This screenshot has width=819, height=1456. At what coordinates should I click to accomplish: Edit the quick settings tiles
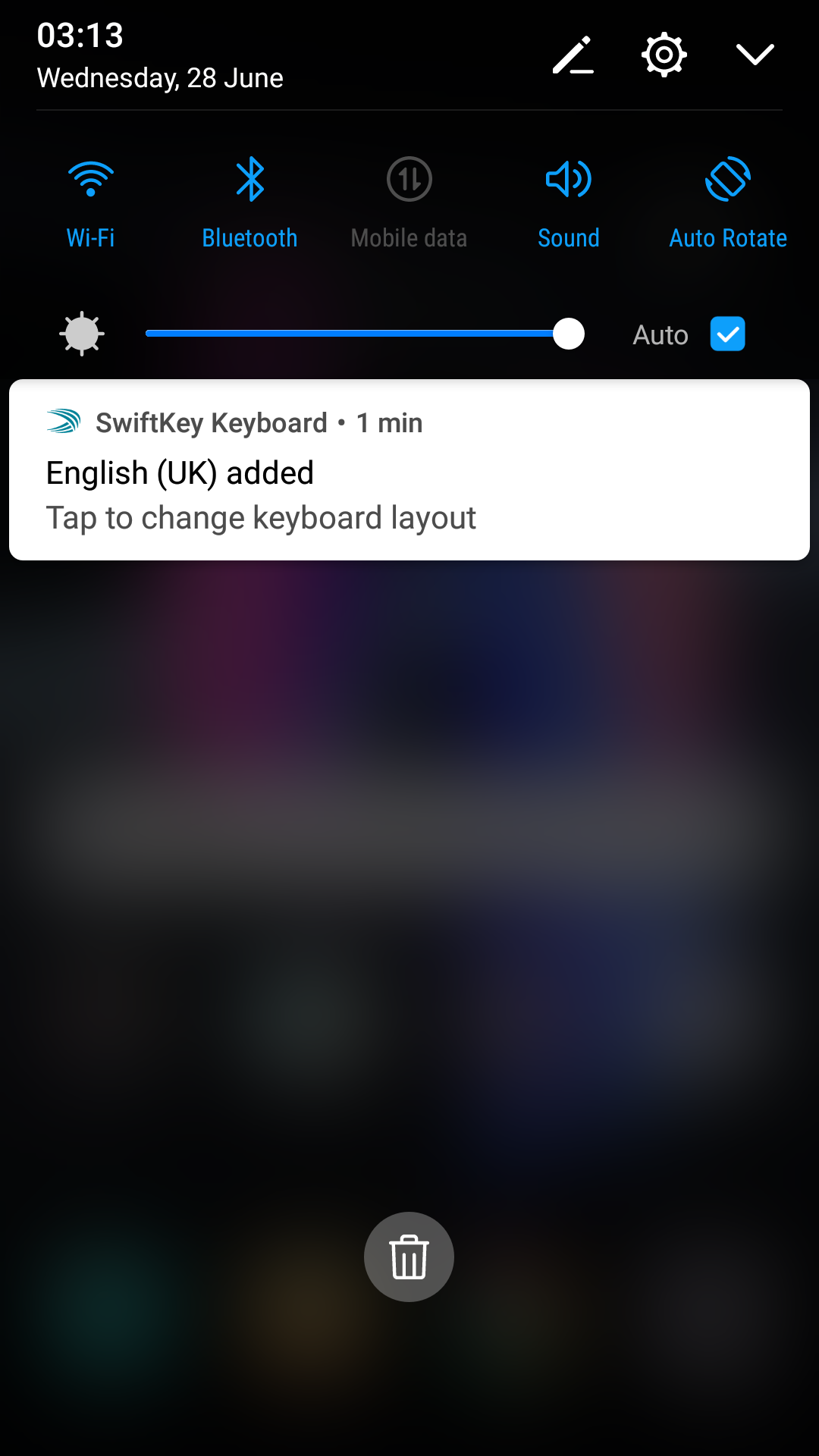[573, 55]
